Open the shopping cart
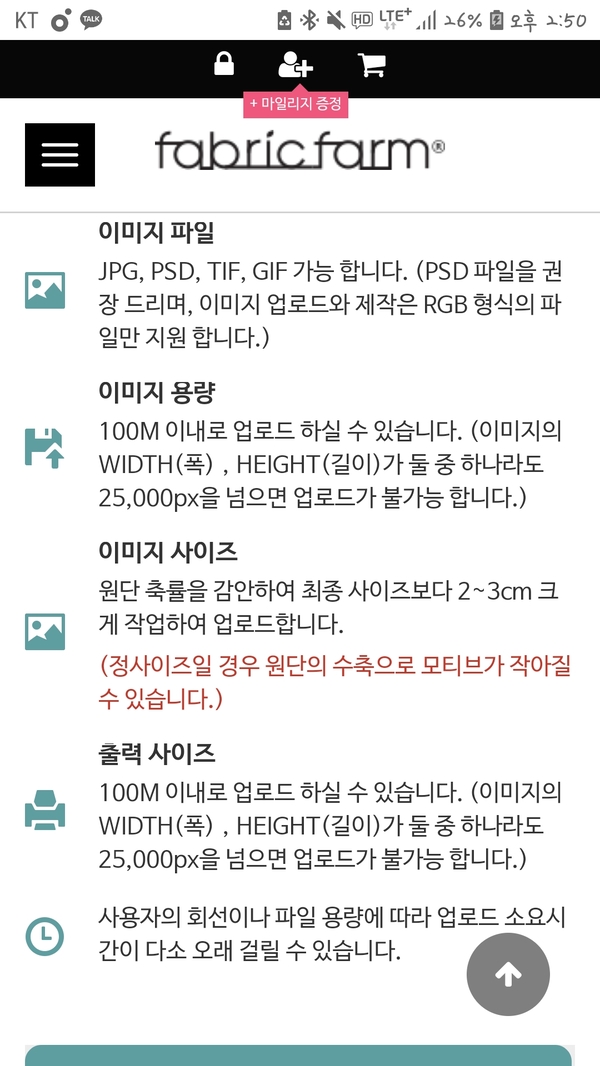 tap(372, 64)
